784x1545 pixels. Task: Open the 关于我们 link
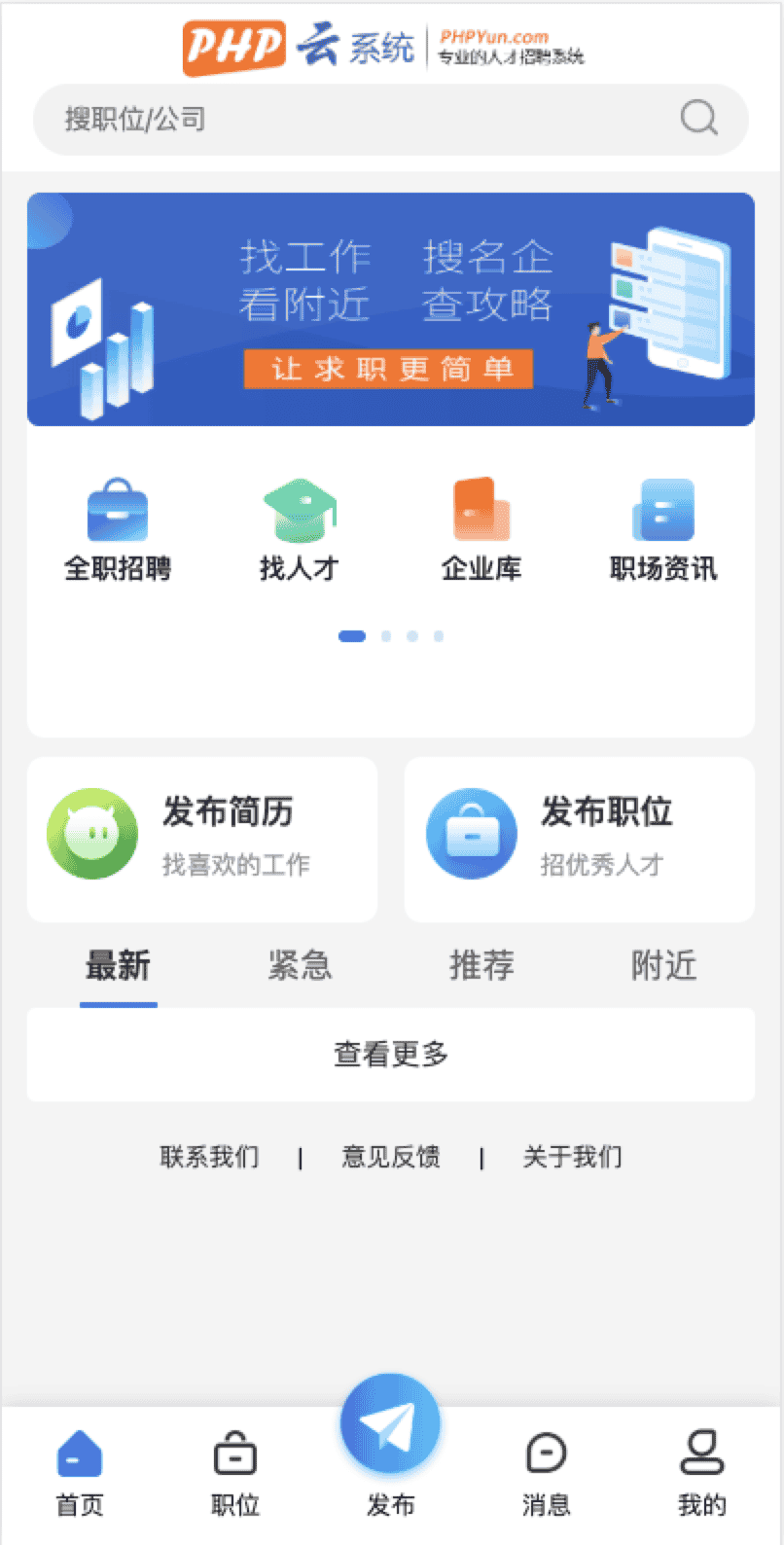(572, 1157)
